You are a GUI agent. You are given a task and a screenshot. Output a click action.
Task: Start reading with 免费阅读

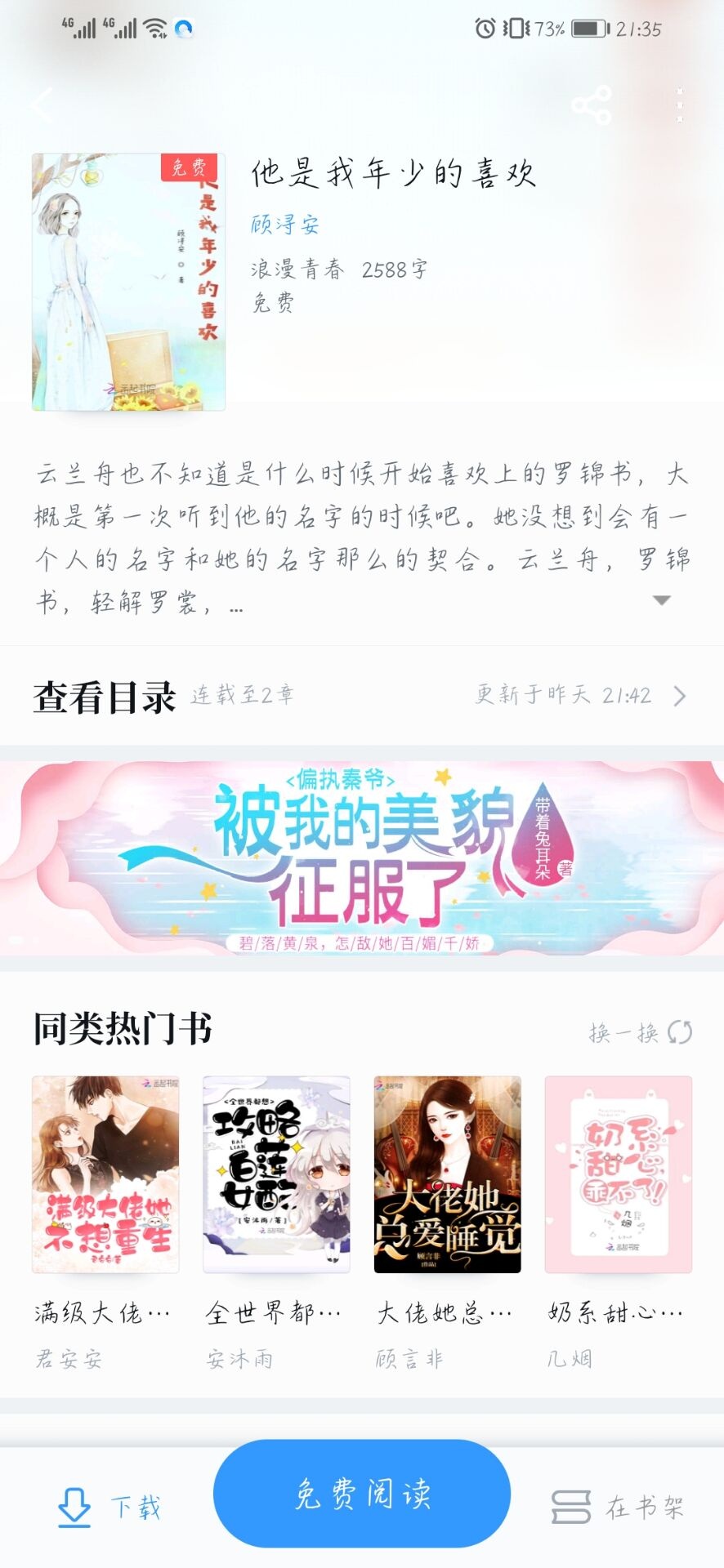coord(362,1494)
